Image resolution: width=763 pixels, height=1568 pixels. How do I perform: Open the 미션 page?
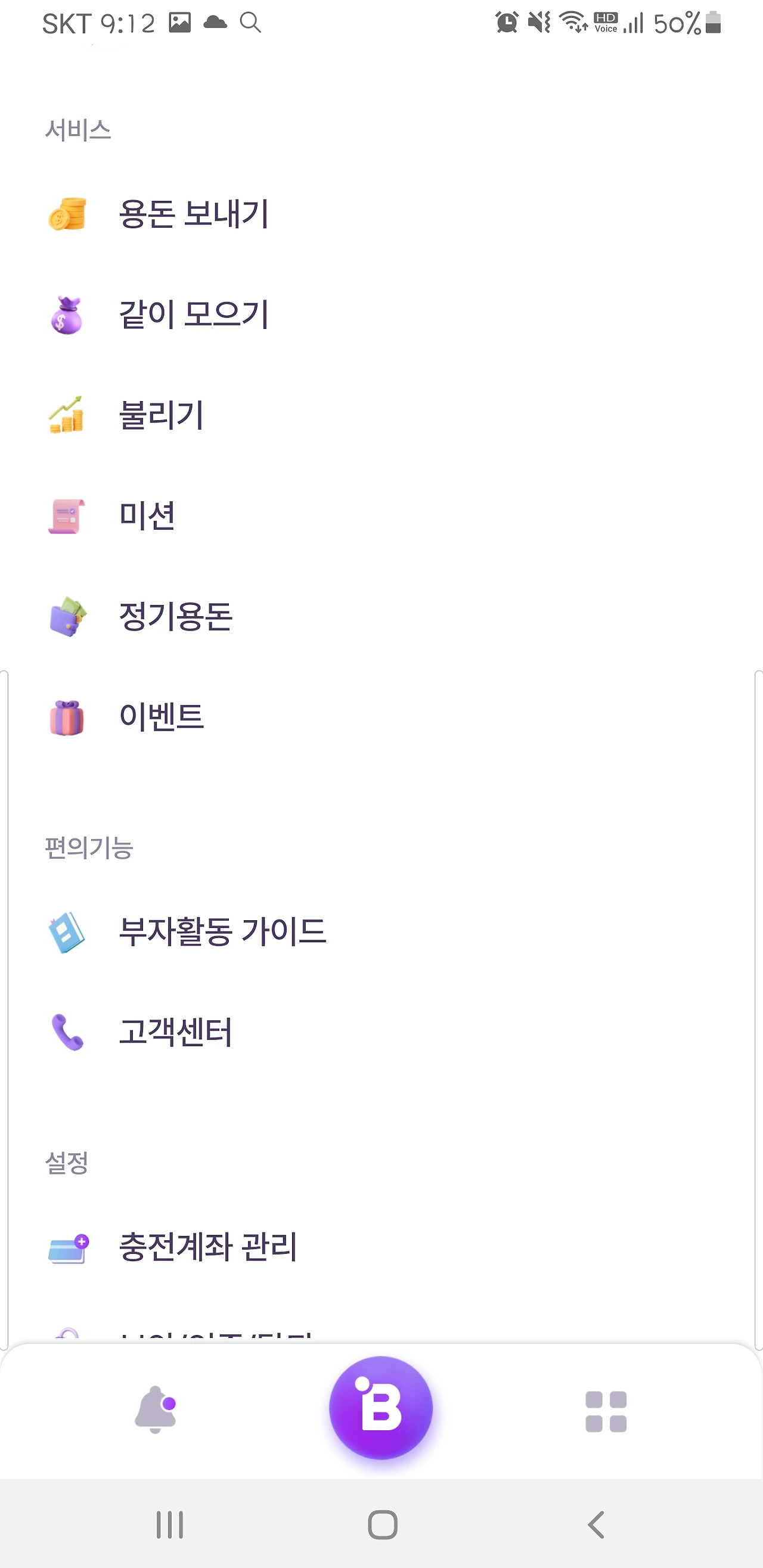click(147, 516)
